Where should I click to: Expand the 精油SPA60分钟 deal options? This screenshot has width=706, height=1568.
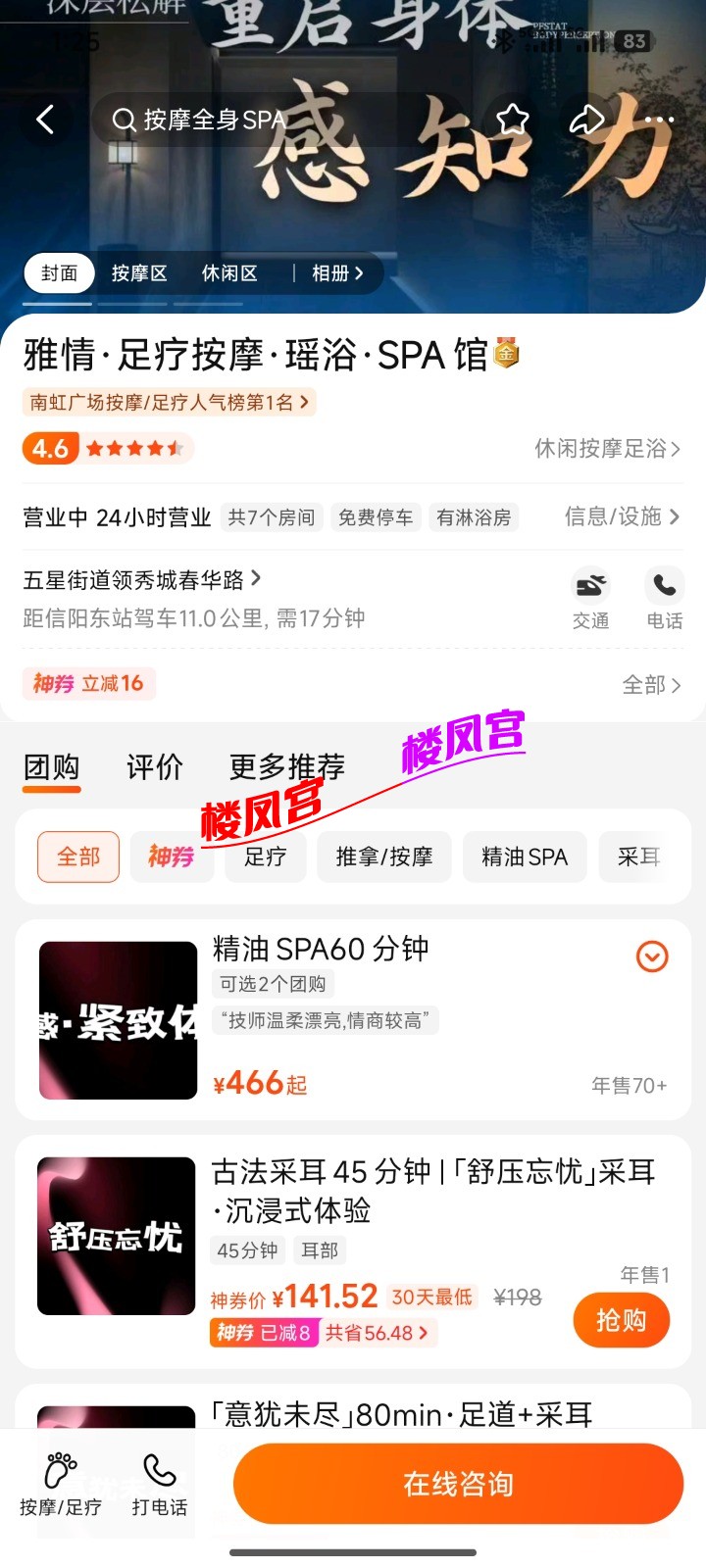652,956
